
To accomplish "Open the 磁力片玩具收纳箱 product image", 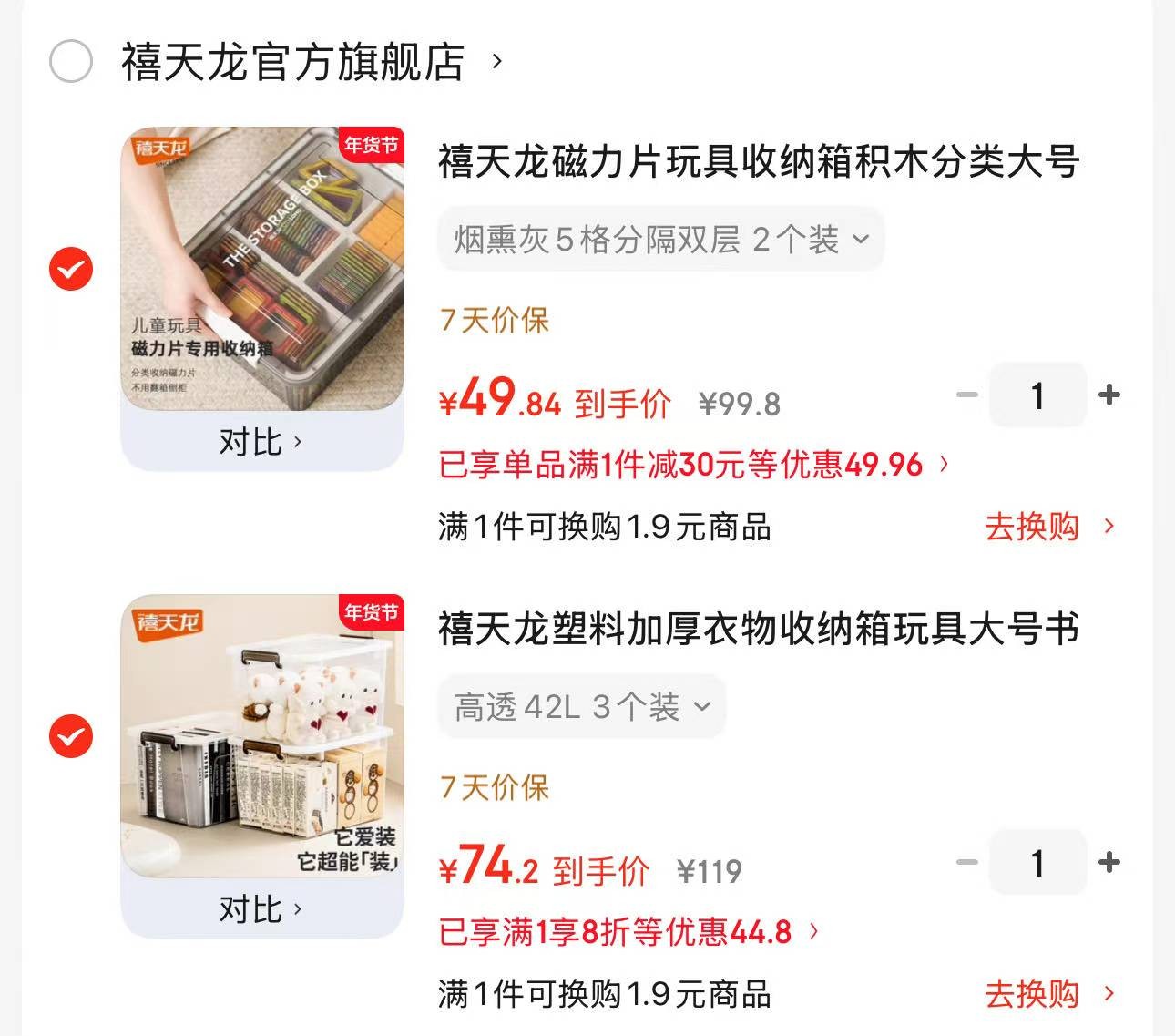I will (x=262, y=269).
